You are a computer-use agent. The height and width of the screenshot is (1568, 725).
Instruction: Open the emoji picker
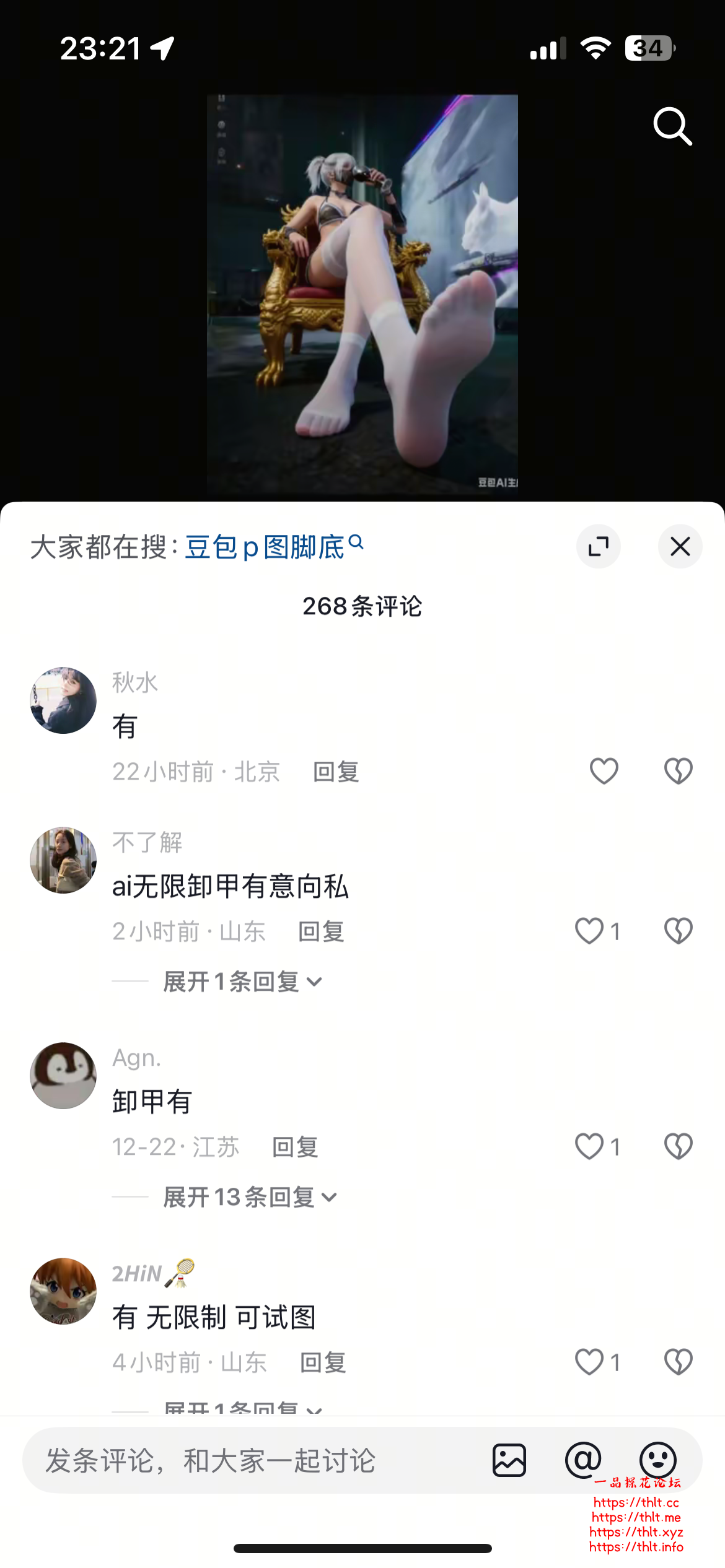pyautogui.click(x=657, y=1460)
